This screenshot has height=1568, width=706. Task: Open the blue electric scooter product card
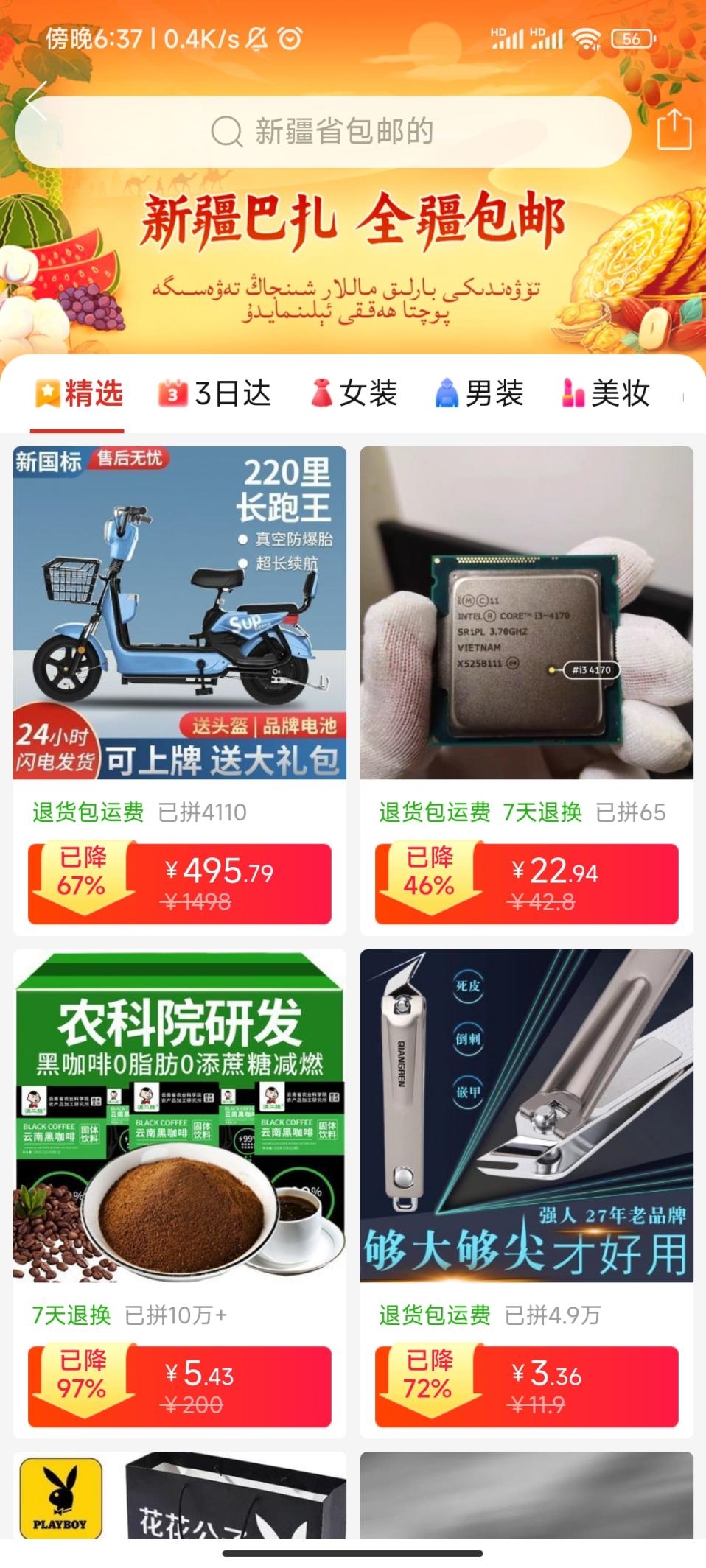click(179, 613)
